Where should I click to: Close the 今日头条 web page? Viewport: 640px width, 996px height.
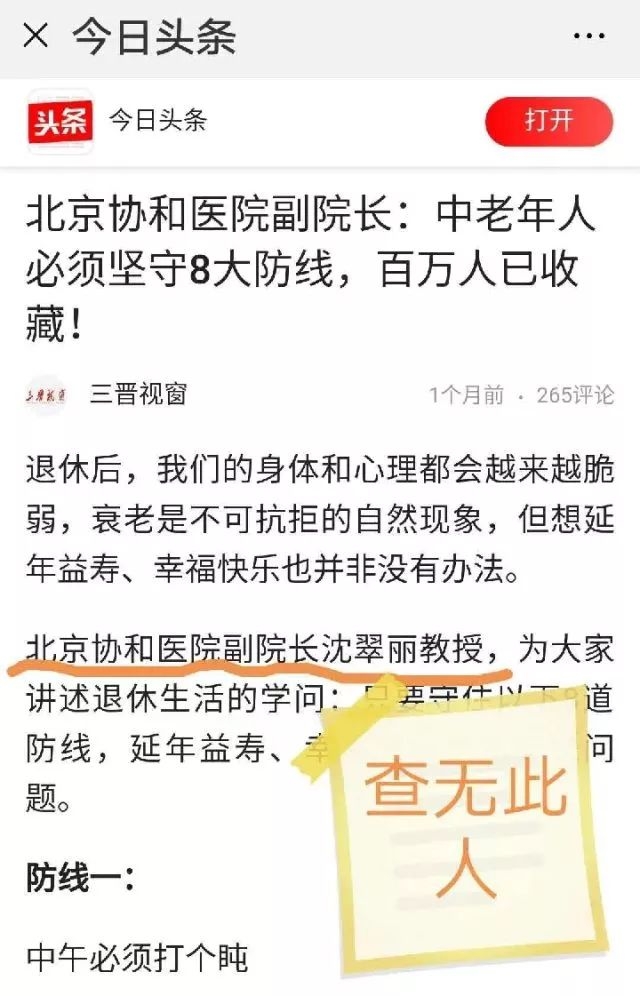[35, 37]
